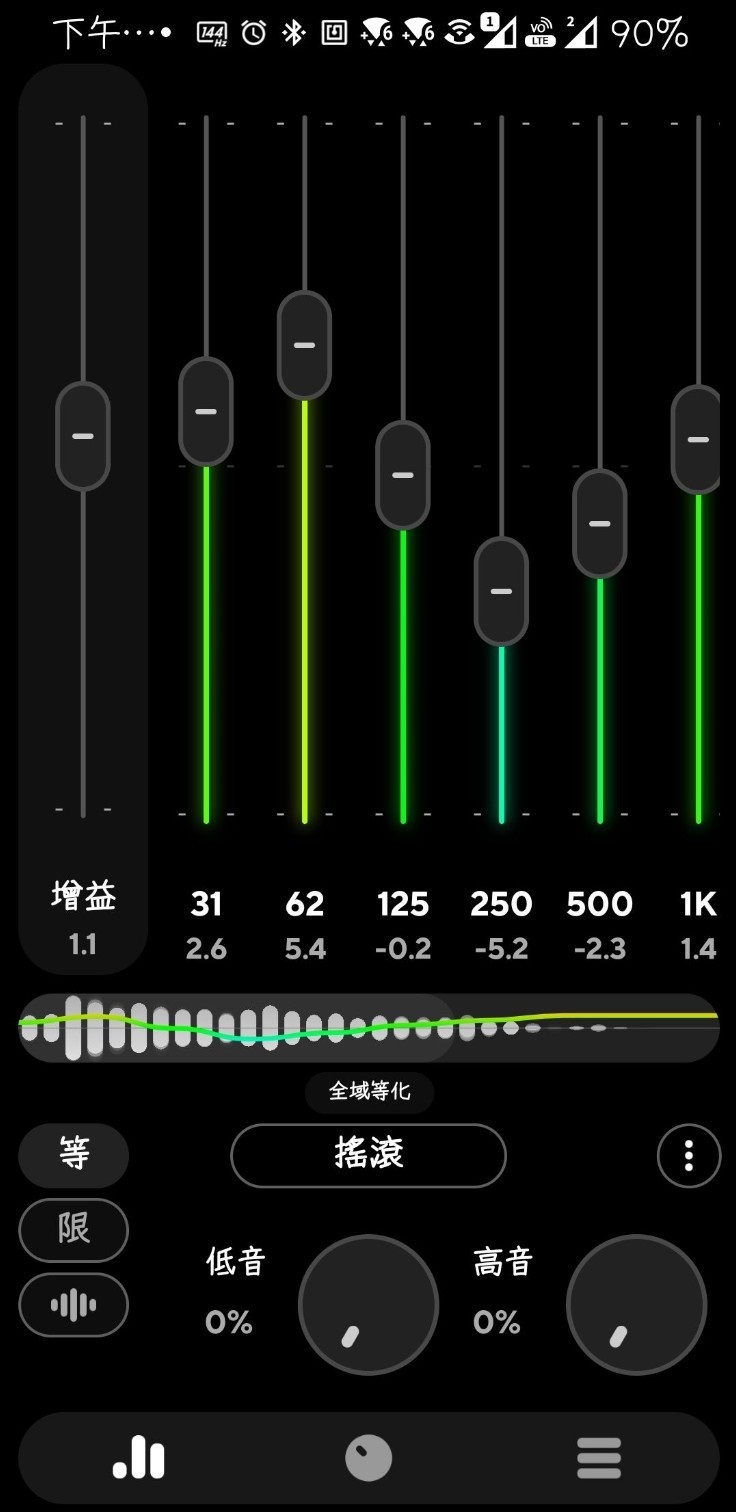Open the equalizer bars bottom tab
Image resolution: width=736 pixels, height=1512 pixels.
coord(139,1459)
